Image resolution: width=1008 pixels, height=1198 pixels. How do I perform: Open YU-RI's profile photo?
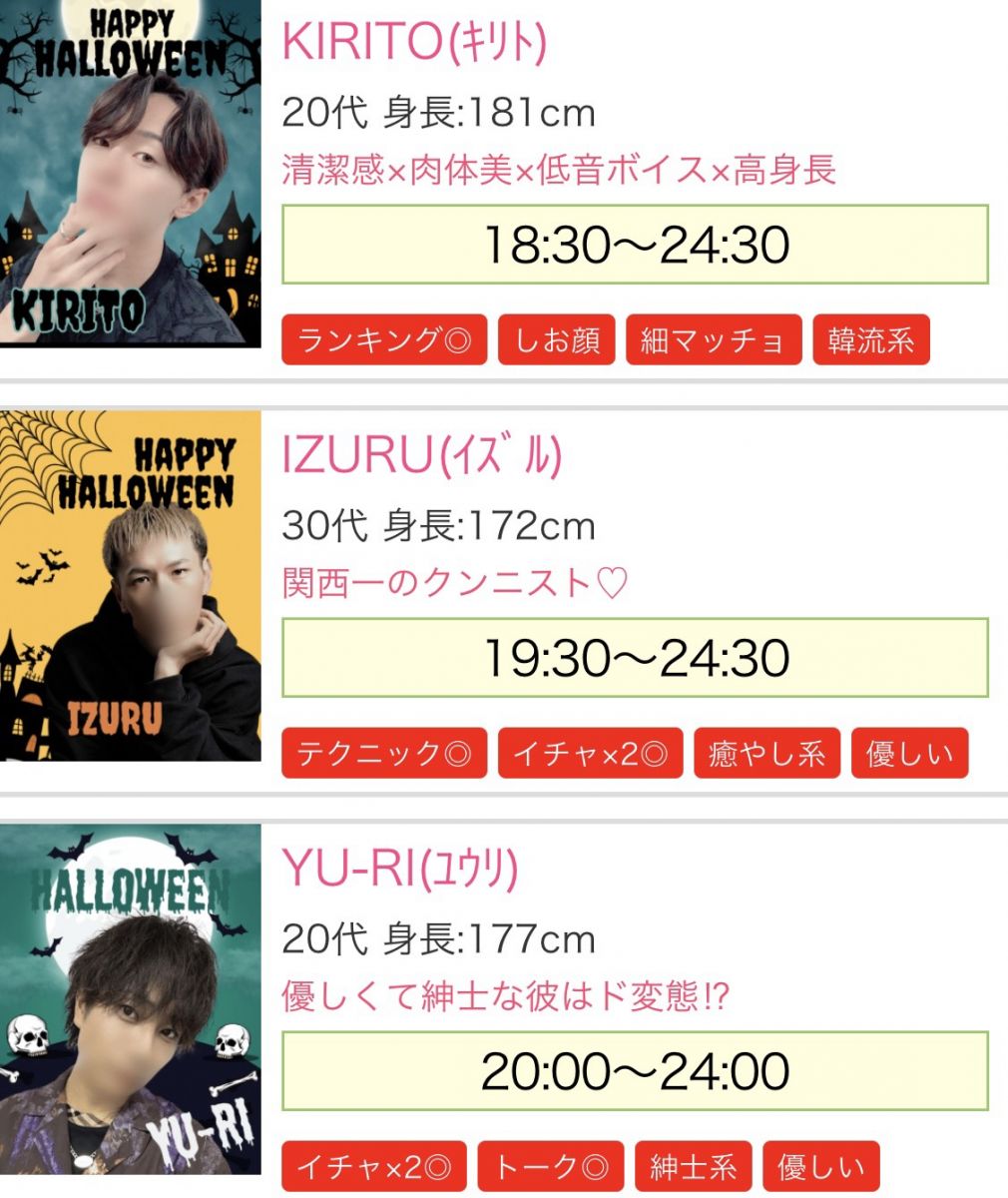(x=130, y=998)
